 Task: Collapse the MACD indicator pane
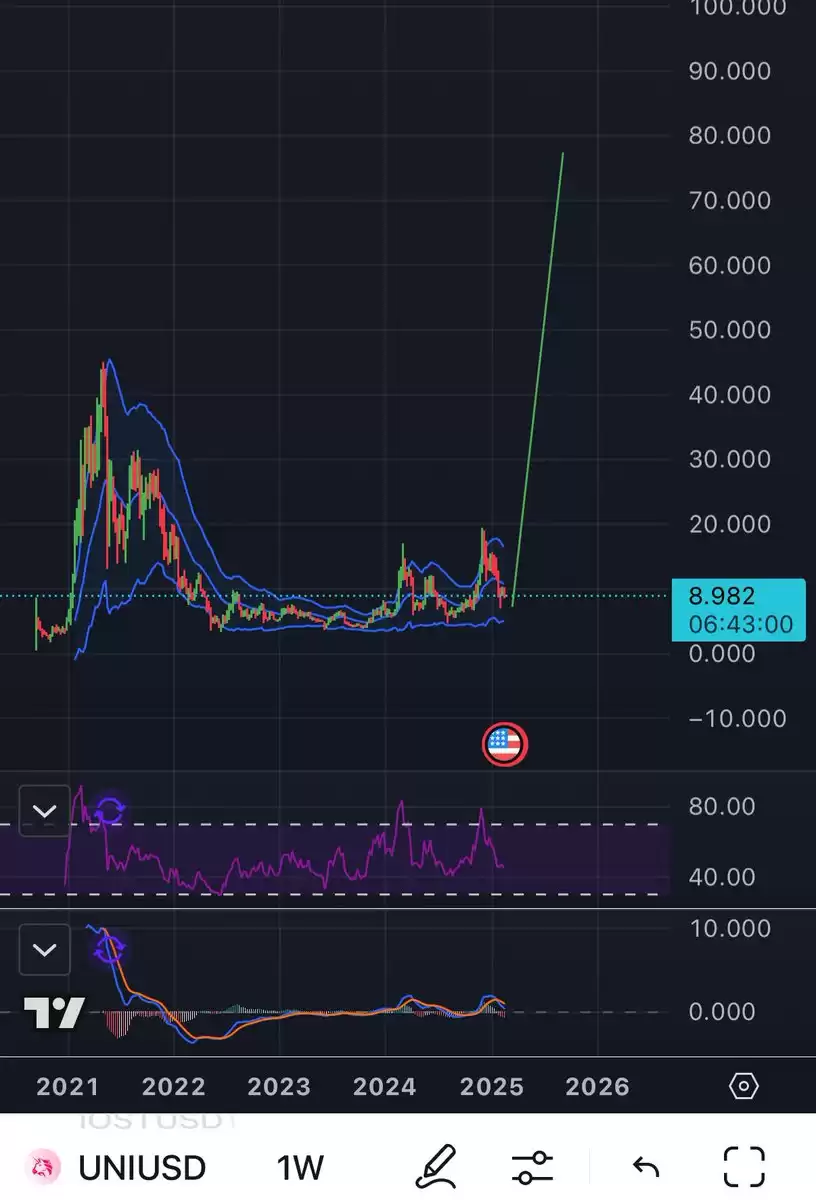[x=45, y=949]
